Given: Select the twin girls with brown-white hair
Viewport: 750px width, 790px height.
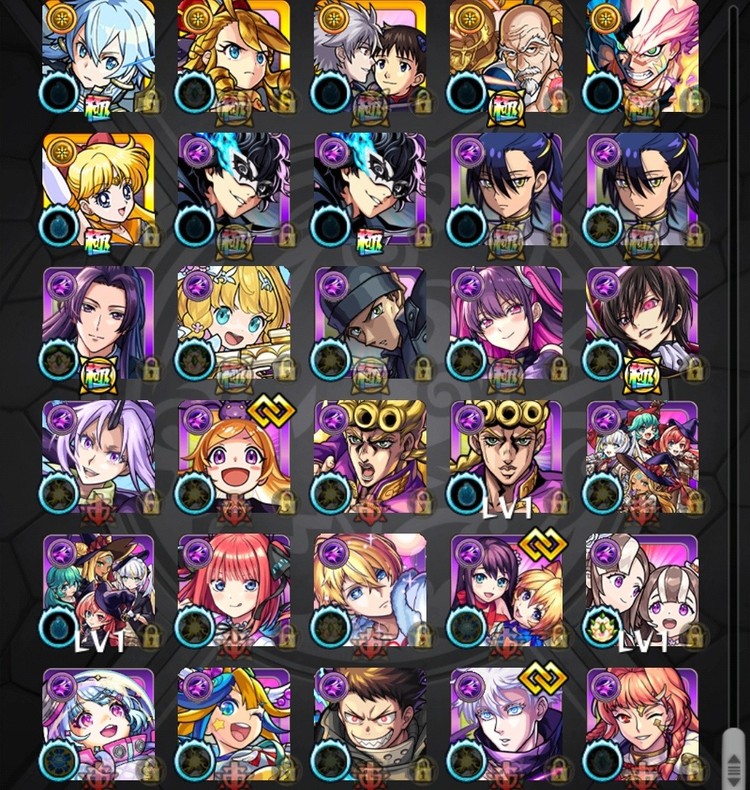Looking at the screenshot, I should (642, 590).
